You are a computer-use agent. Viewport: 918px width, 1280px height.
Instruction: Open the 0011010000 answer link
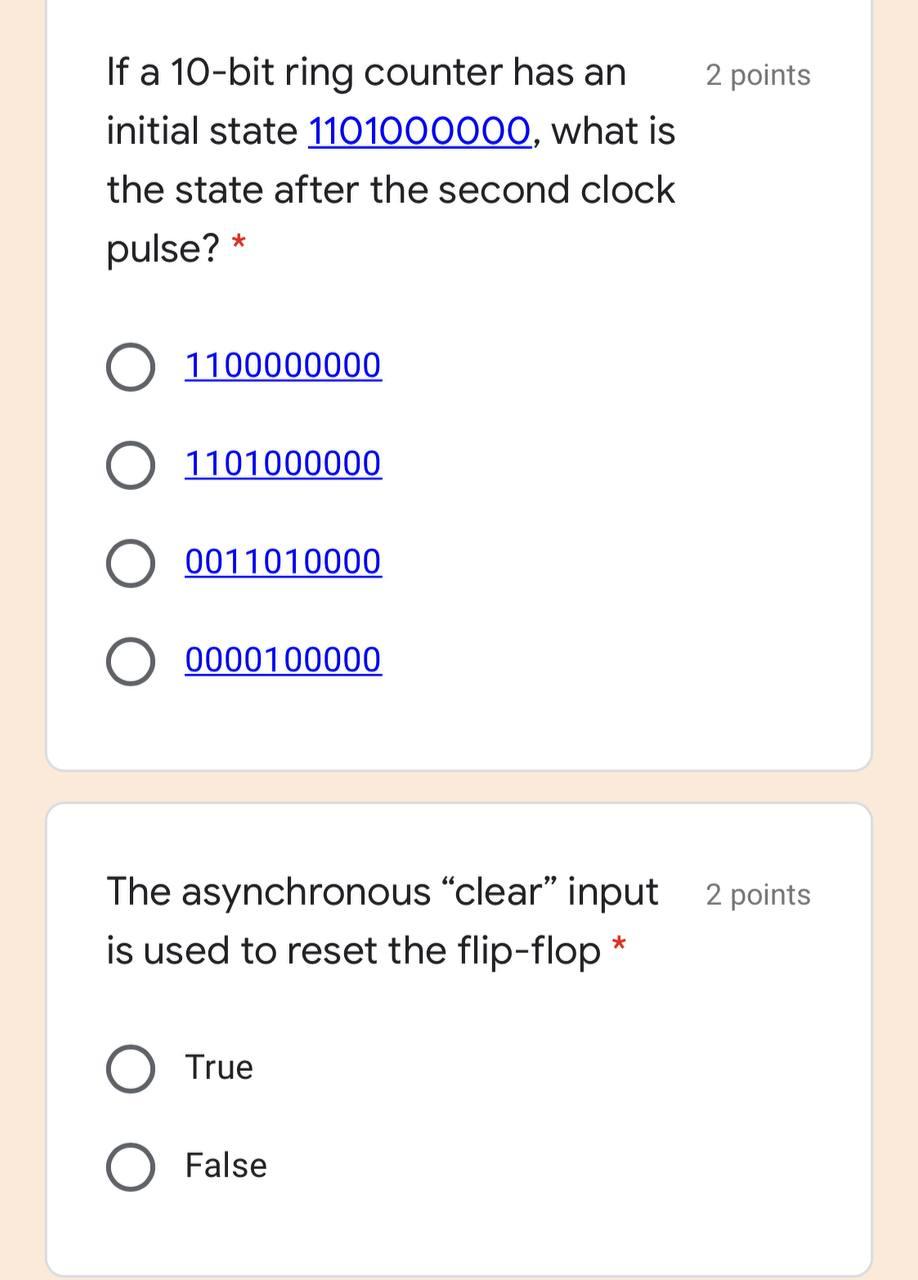282,562
